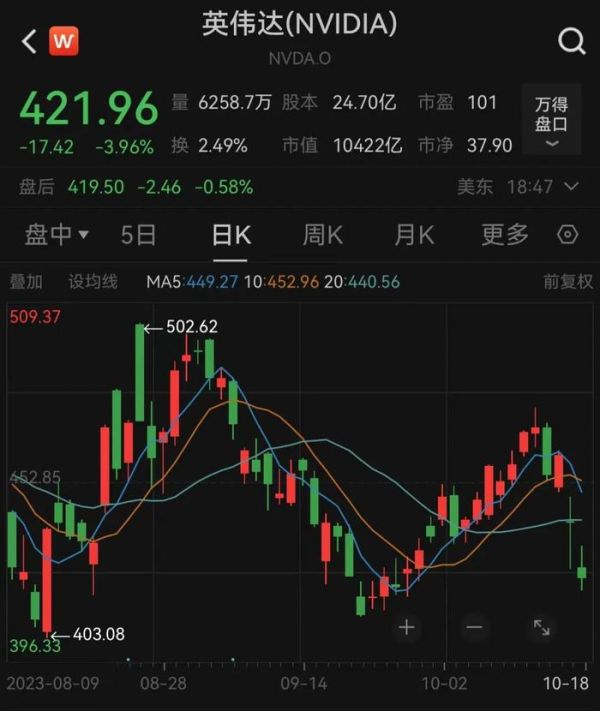
Task: Show the 月K chart tab
Action: [x=413, y=235]
